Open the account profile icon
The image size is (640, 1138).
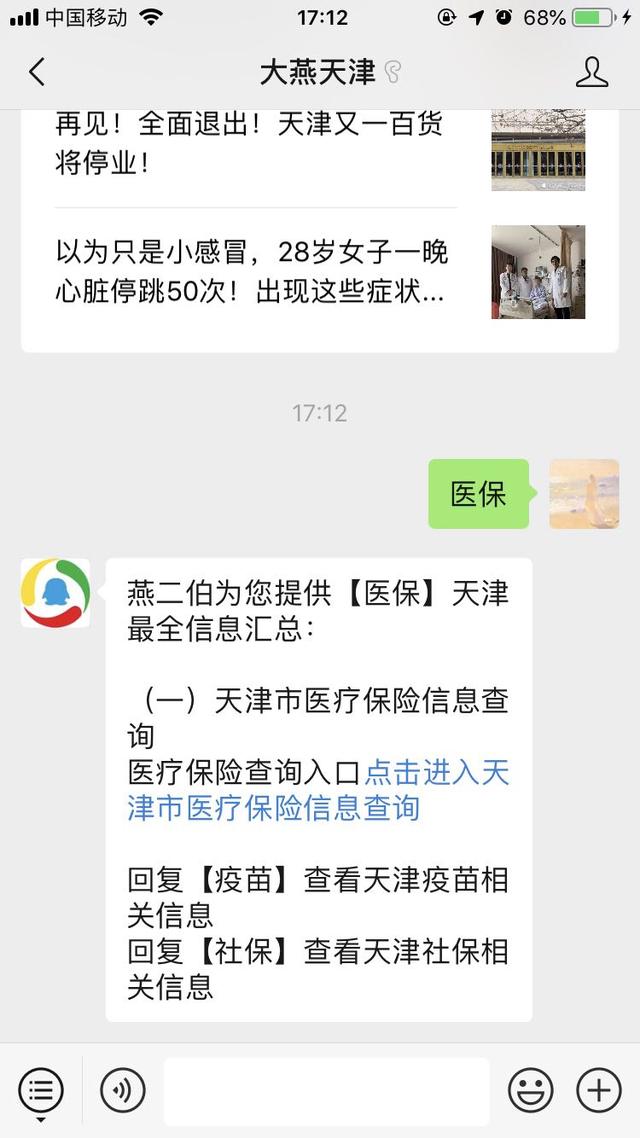592,72
